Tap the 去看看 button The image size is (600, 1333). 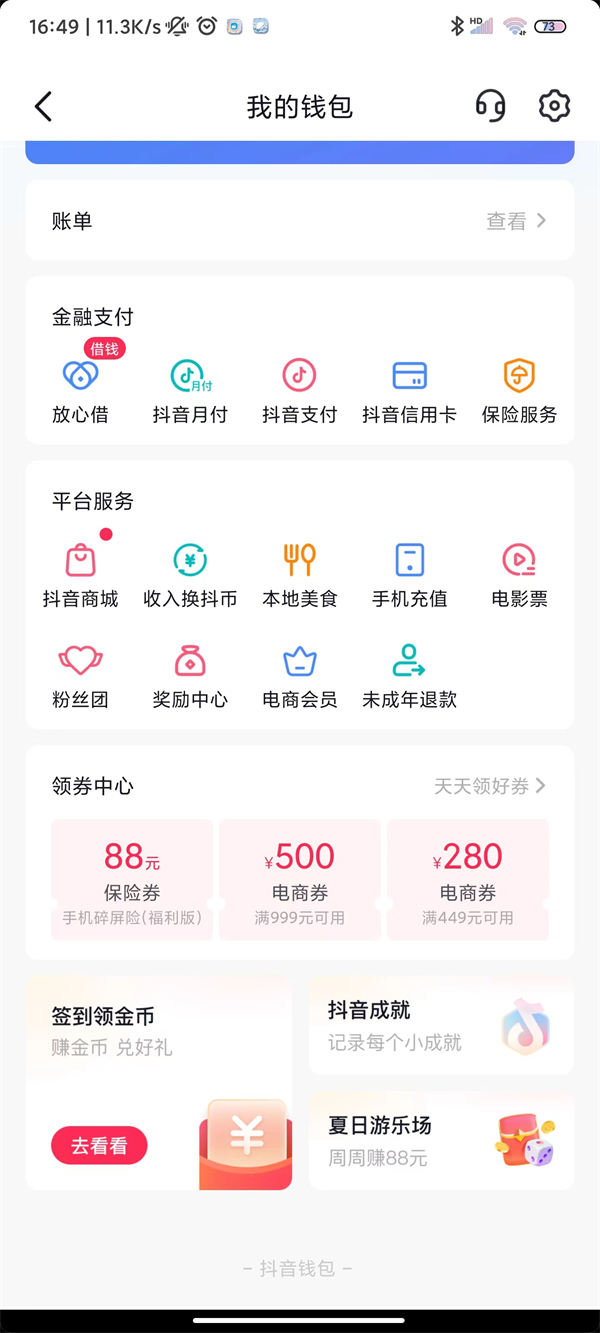click(99, 1146)
